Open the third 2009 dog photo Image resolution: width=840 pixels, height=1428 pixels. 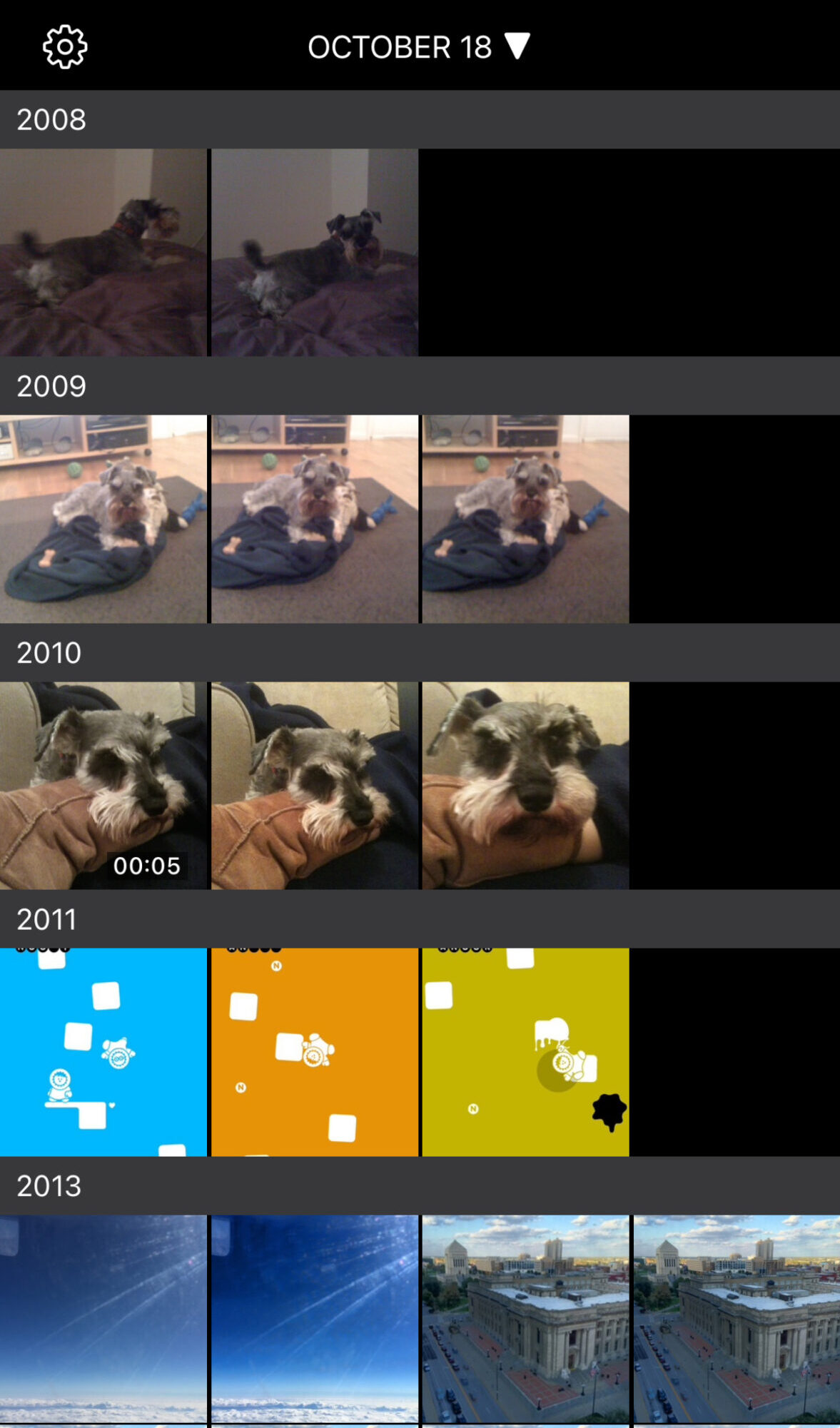pyautogui.click(x=526, y=519)
